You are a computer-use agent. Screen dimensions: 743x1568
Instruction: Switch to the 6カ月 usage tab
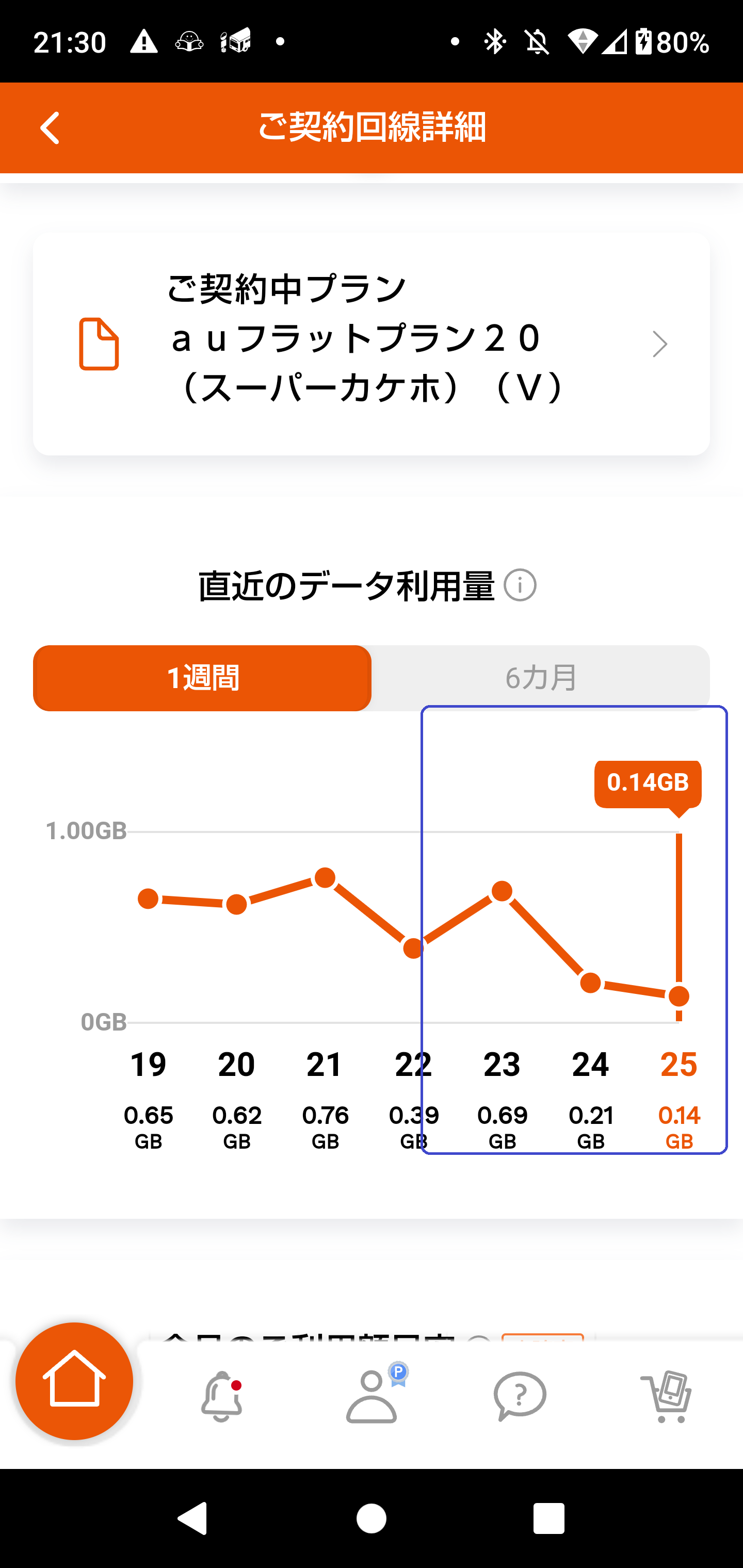coord(540,678)
